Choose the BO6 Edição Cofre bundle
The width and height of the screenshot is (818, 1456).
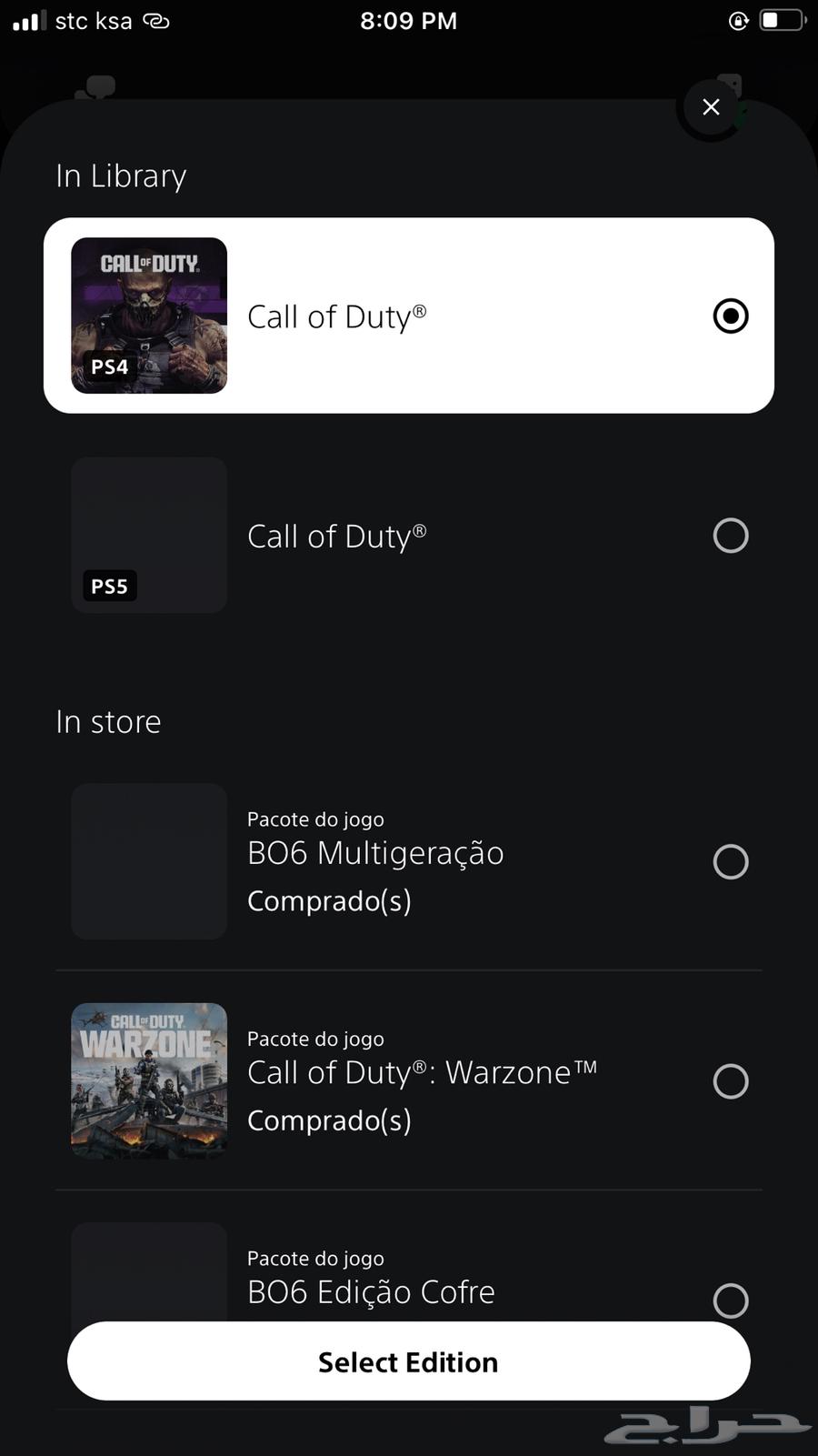[730, 1300]
